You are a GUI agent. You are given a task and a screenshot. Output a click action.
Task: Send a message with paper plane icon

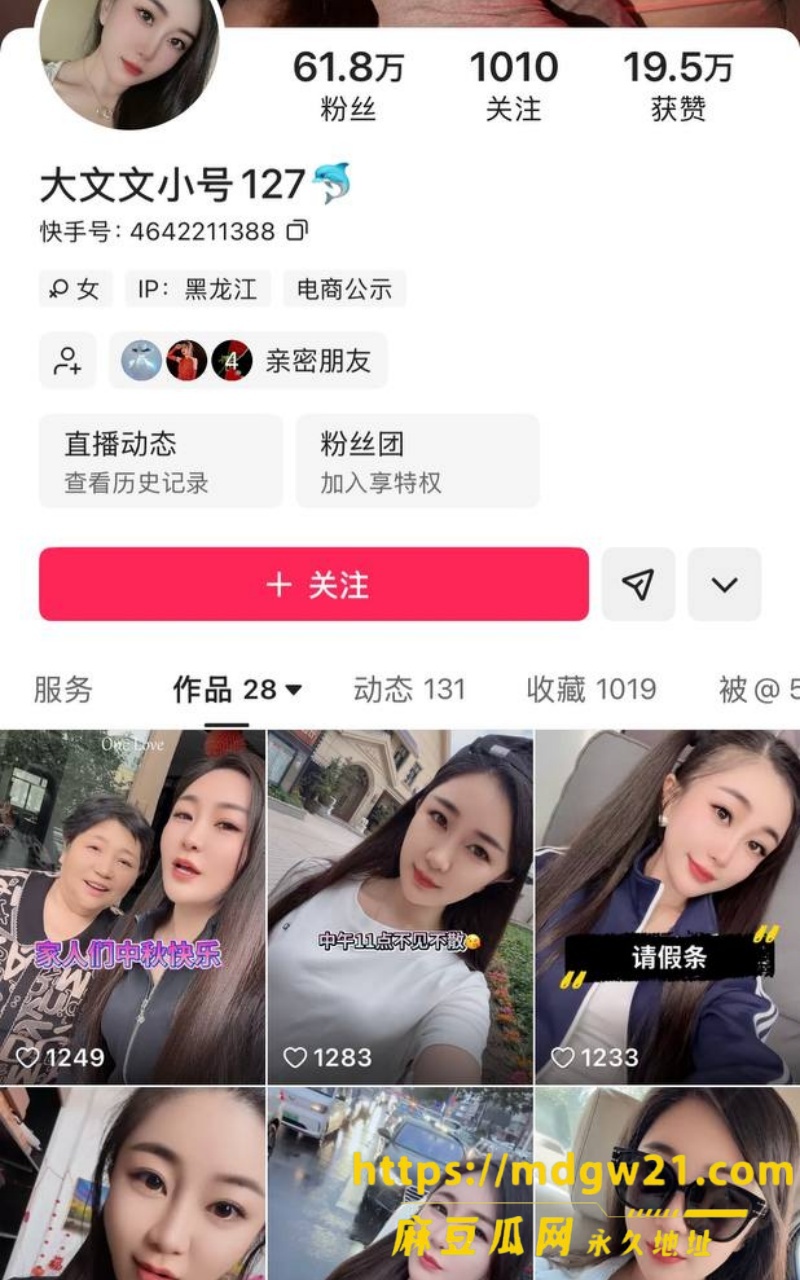coord(638,584)
